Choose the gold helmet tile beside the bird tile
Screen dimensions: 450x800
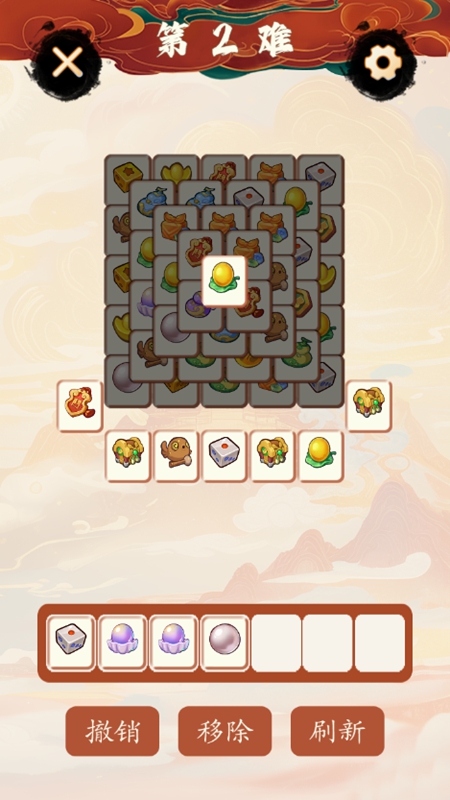(128, 456)
